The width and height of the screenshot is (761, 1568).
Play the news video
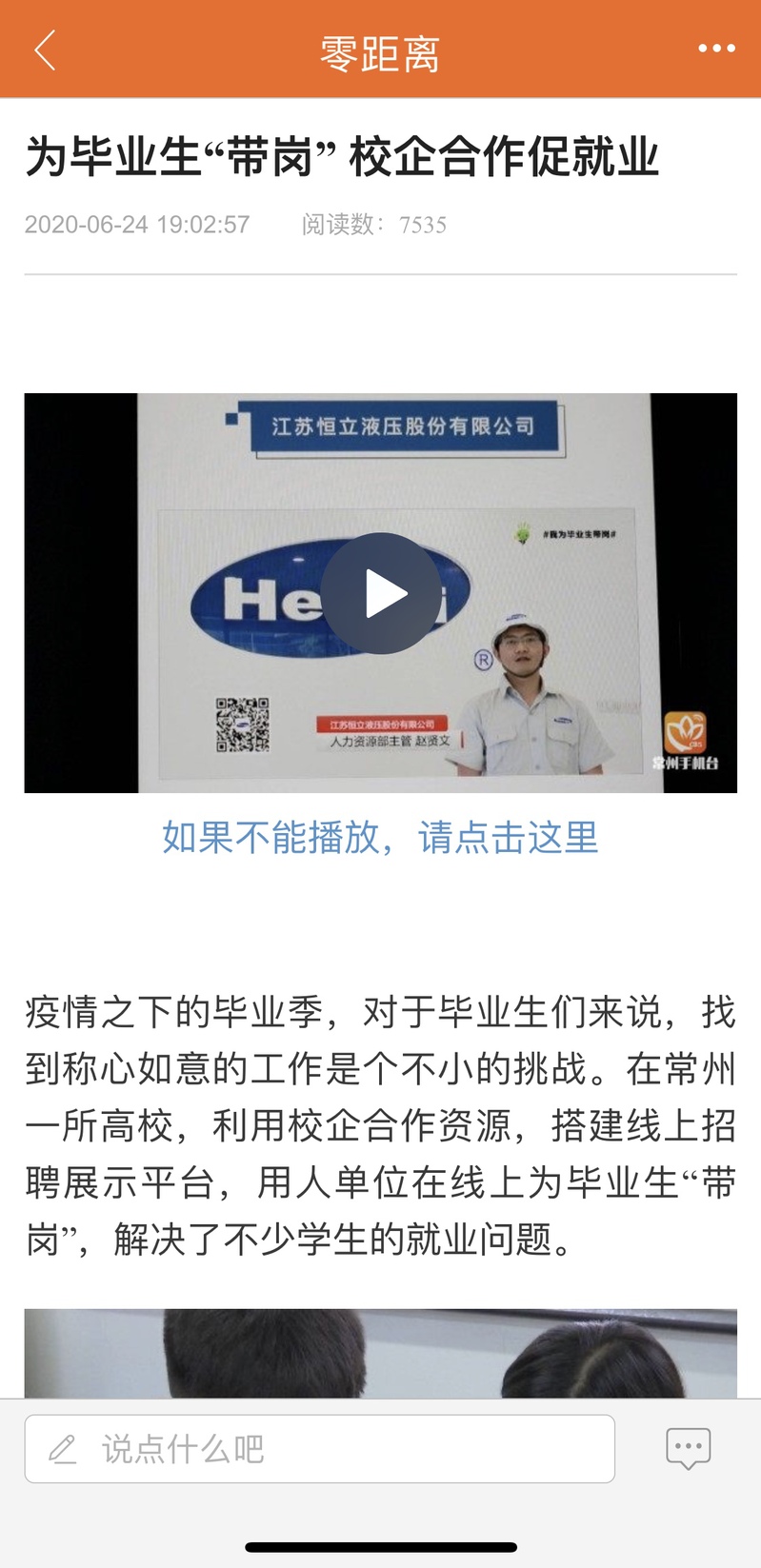(x=381, y=593)
